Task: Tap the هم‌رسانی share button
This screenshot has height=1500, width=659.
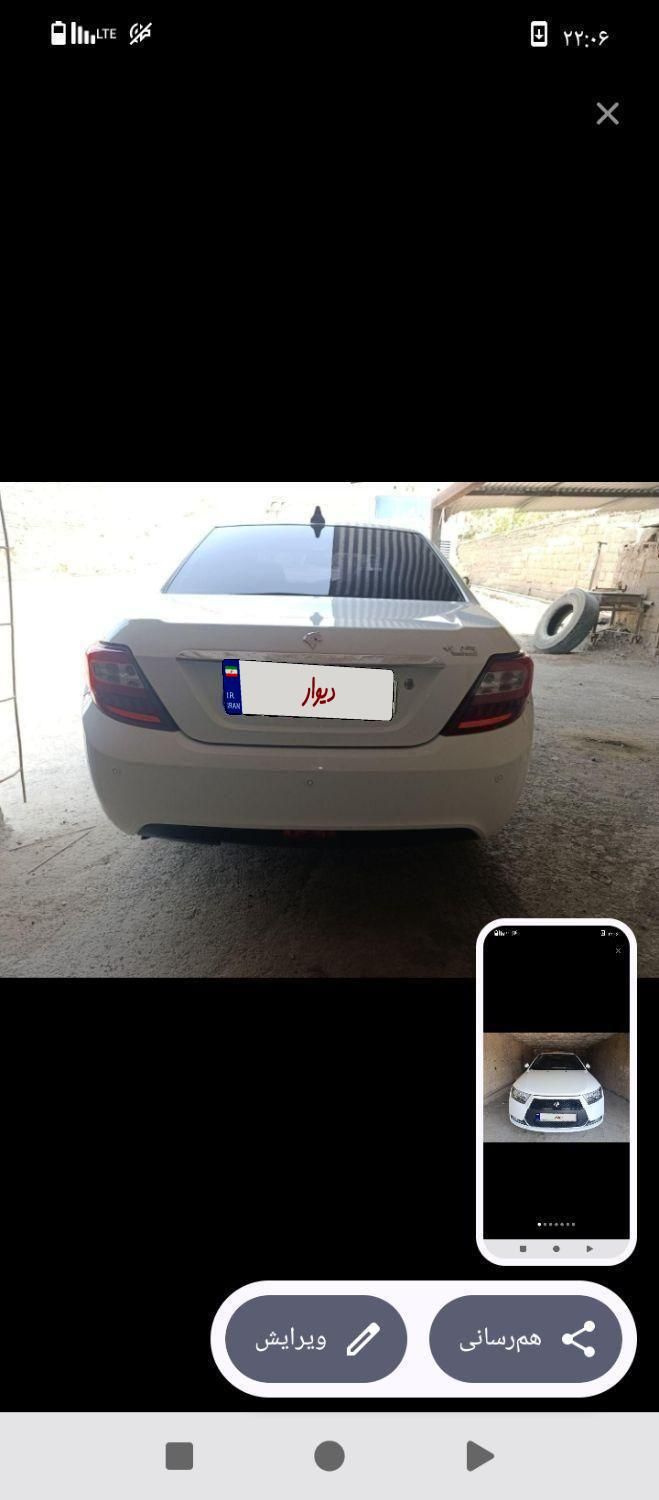Action: (x=526, y=1339)
